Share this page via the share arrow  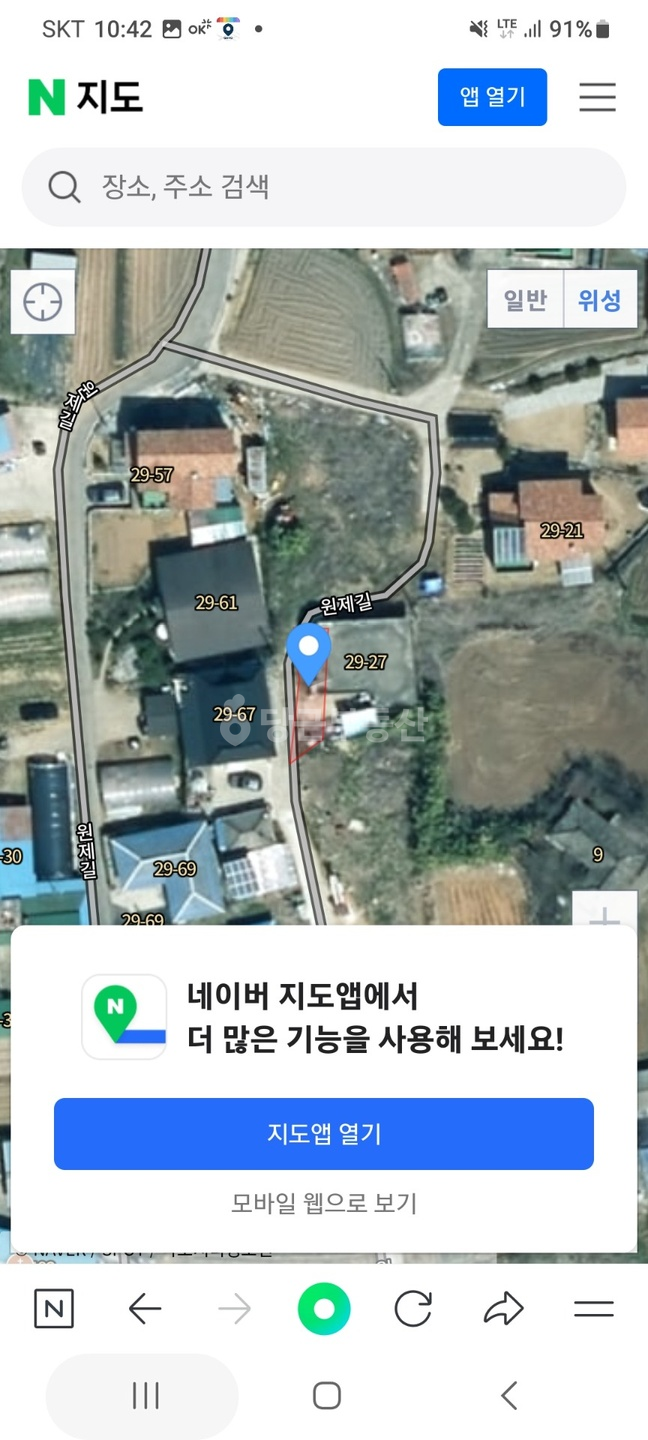[503, 1309]
